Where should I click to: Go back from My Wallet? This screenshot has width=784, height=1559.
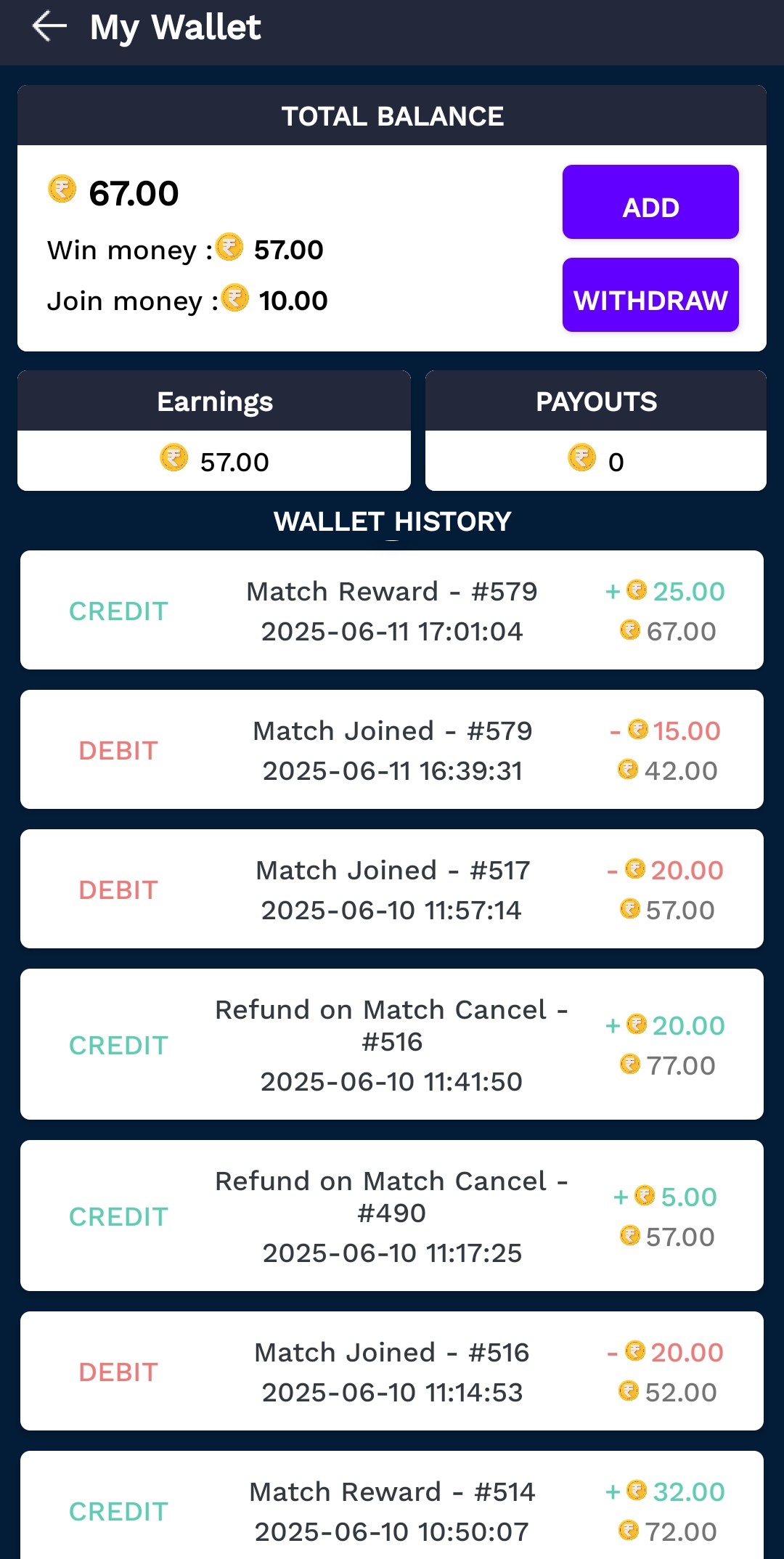click(49, 27)
